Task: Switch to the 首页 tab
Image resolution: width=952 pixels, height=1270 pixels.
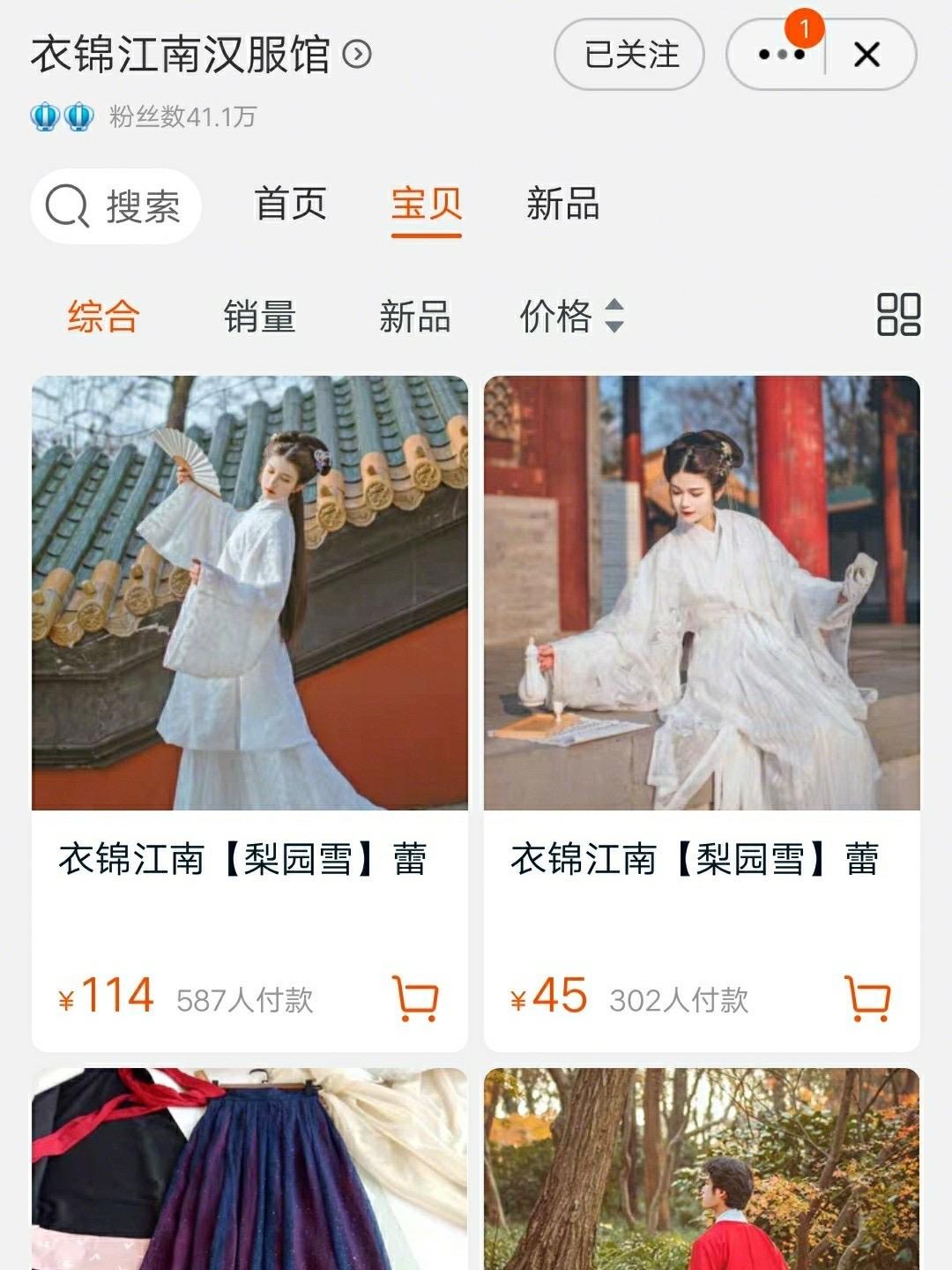Action: coord(290,205)
